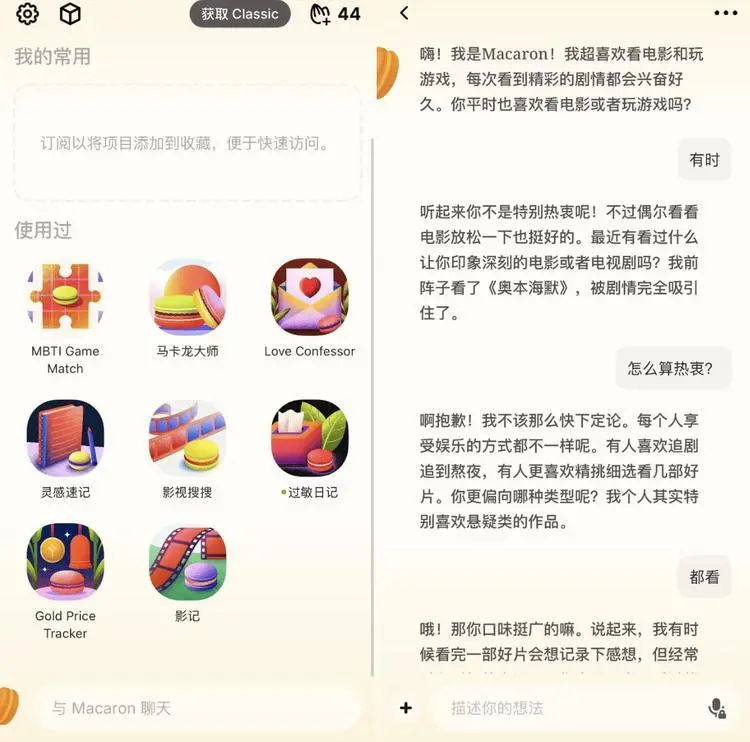Screen dimensions: 750x742
Task: Launch the Gold Price Tracker mini-app
Action: point(65,562)
